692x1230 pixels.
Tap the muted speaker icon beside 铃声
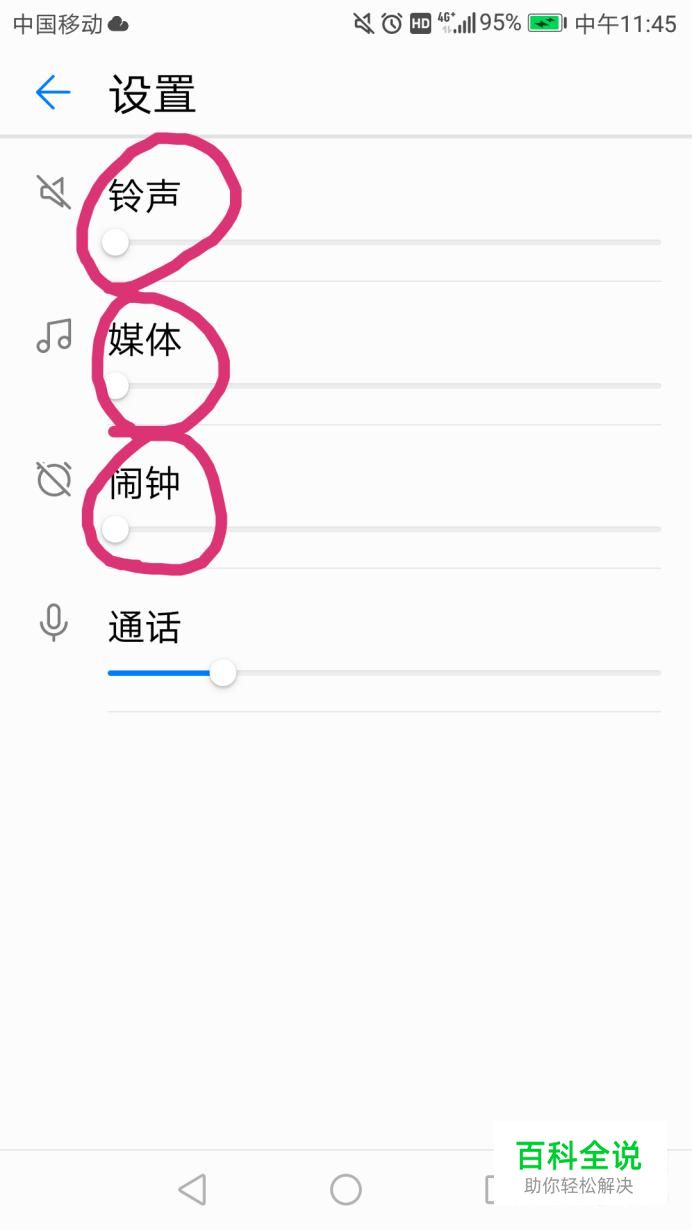pos(54,191)
